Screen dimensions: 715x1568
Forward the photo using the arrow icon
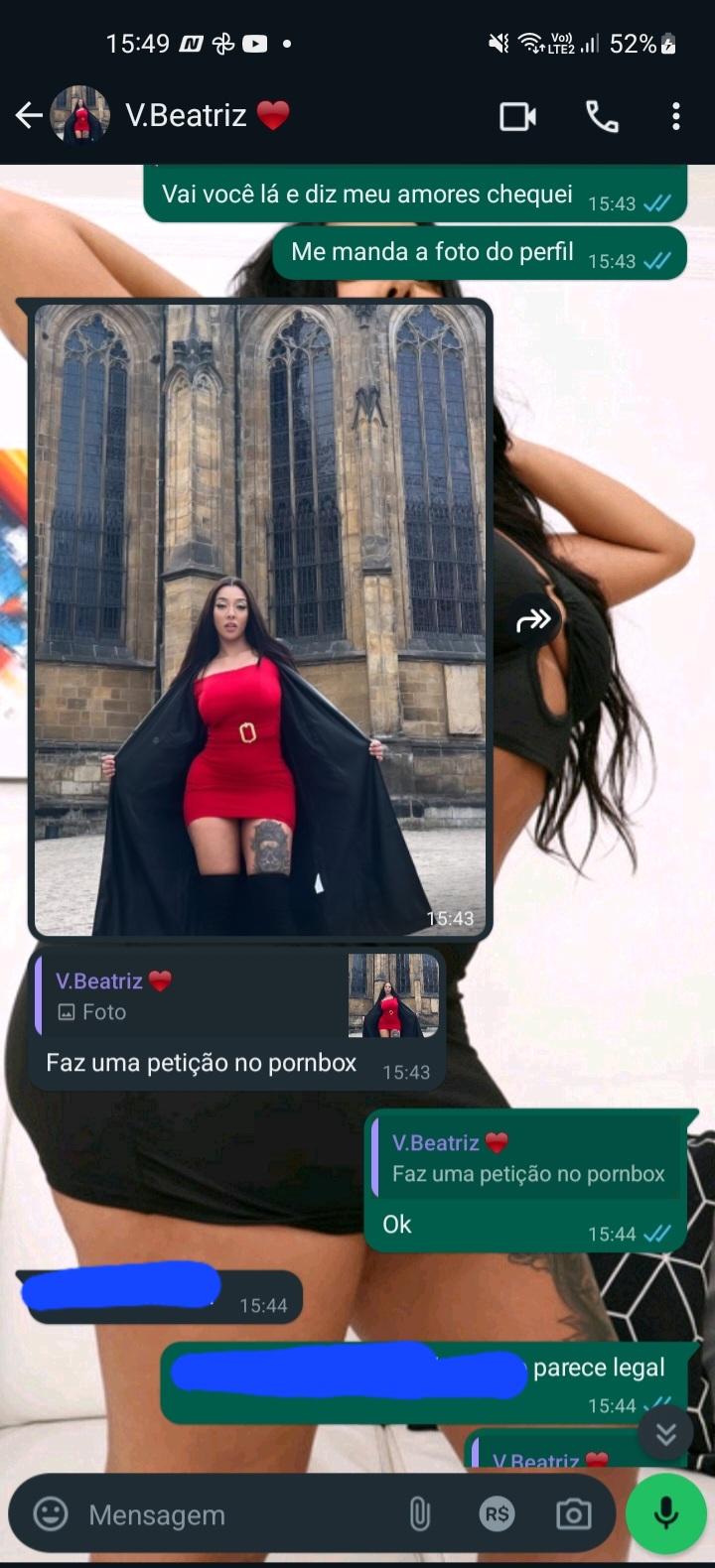pos(533,621)
